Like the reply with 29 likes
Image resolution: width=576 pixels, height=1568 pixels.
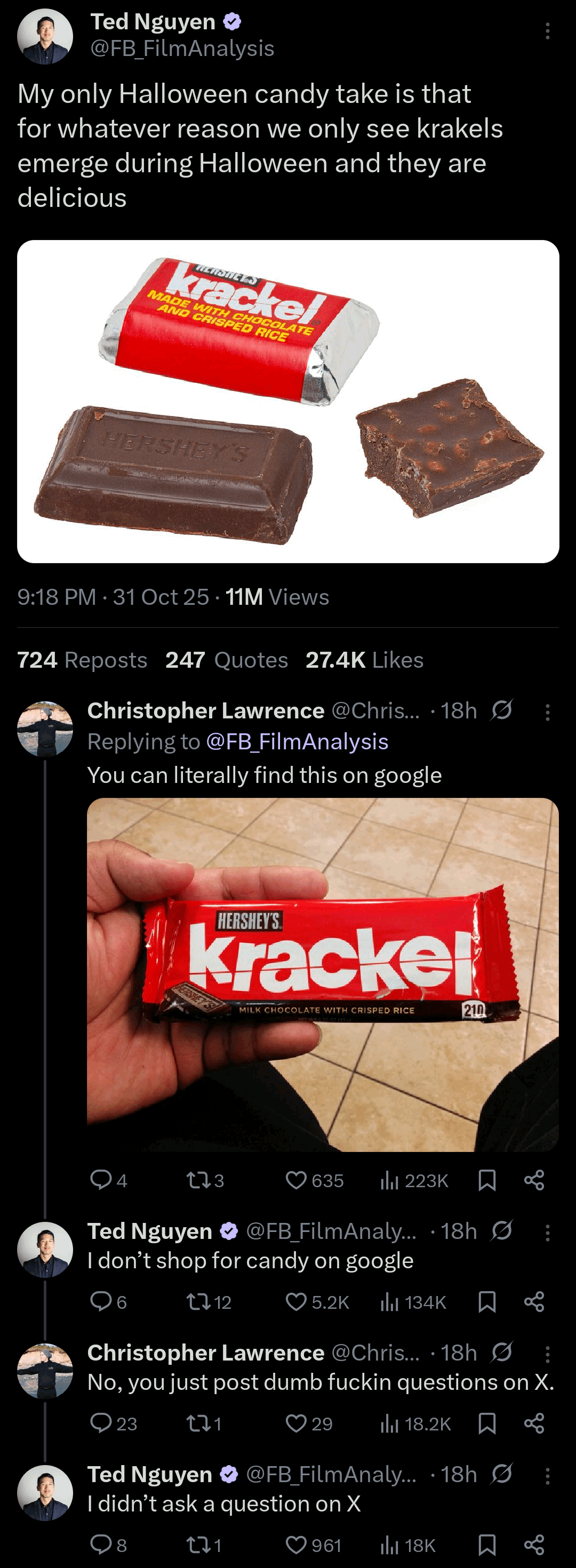coord(296,1424)
